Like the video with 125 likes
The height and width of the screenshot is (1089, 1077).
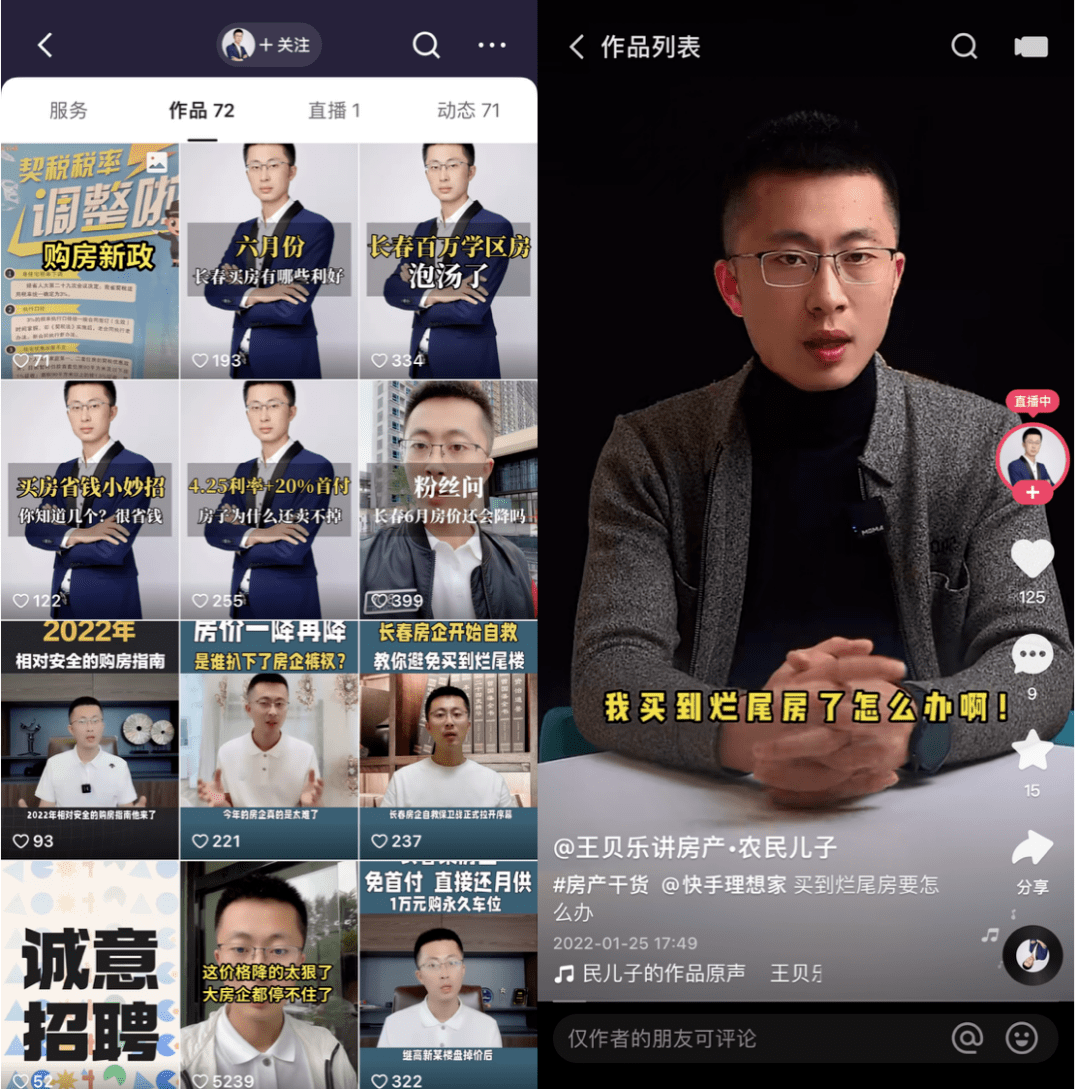(x=1032, y=560)
